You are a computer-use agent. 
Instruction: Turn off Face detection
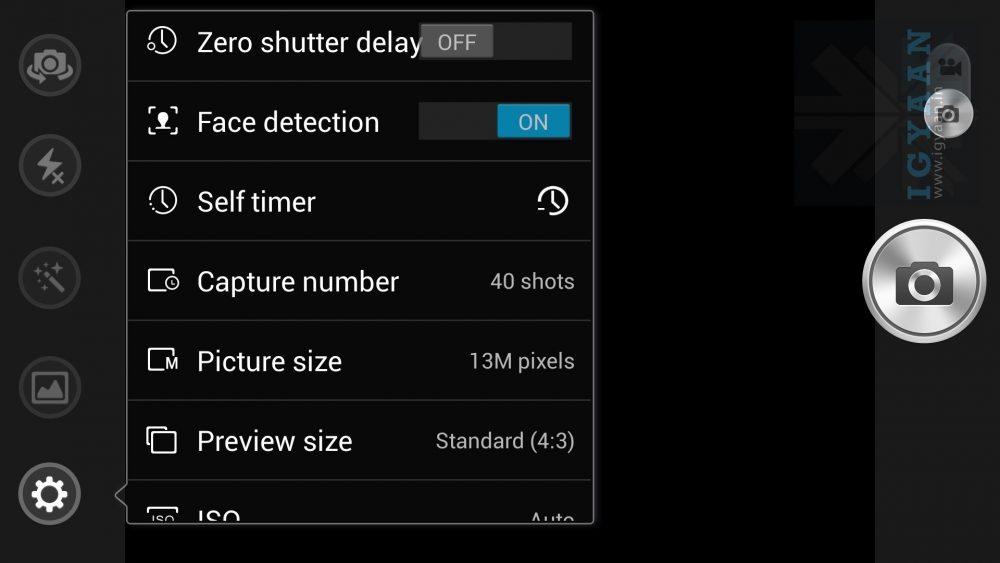tap(495, 122)
